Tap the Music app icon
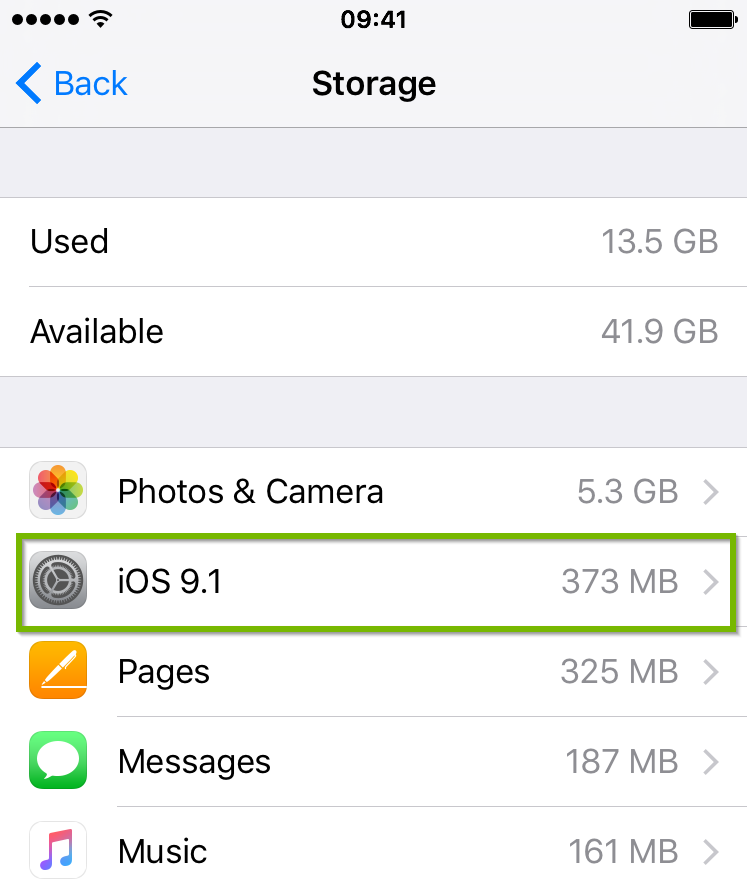This screenshot has width=747, height=887. pyautogui.click(x=57, y=850)
